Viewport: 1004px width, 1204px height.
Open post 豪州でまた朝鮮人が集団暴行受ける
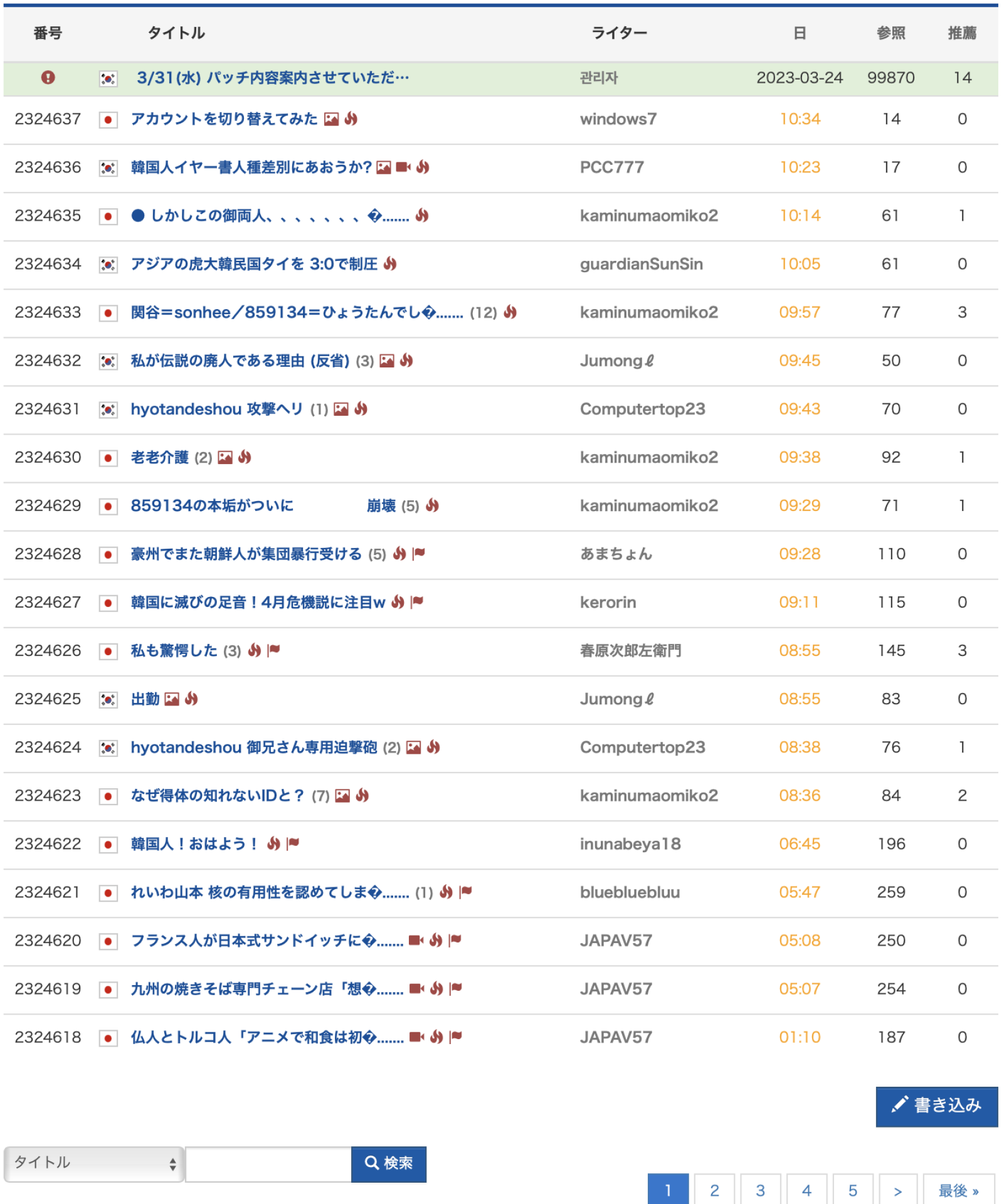246,554
